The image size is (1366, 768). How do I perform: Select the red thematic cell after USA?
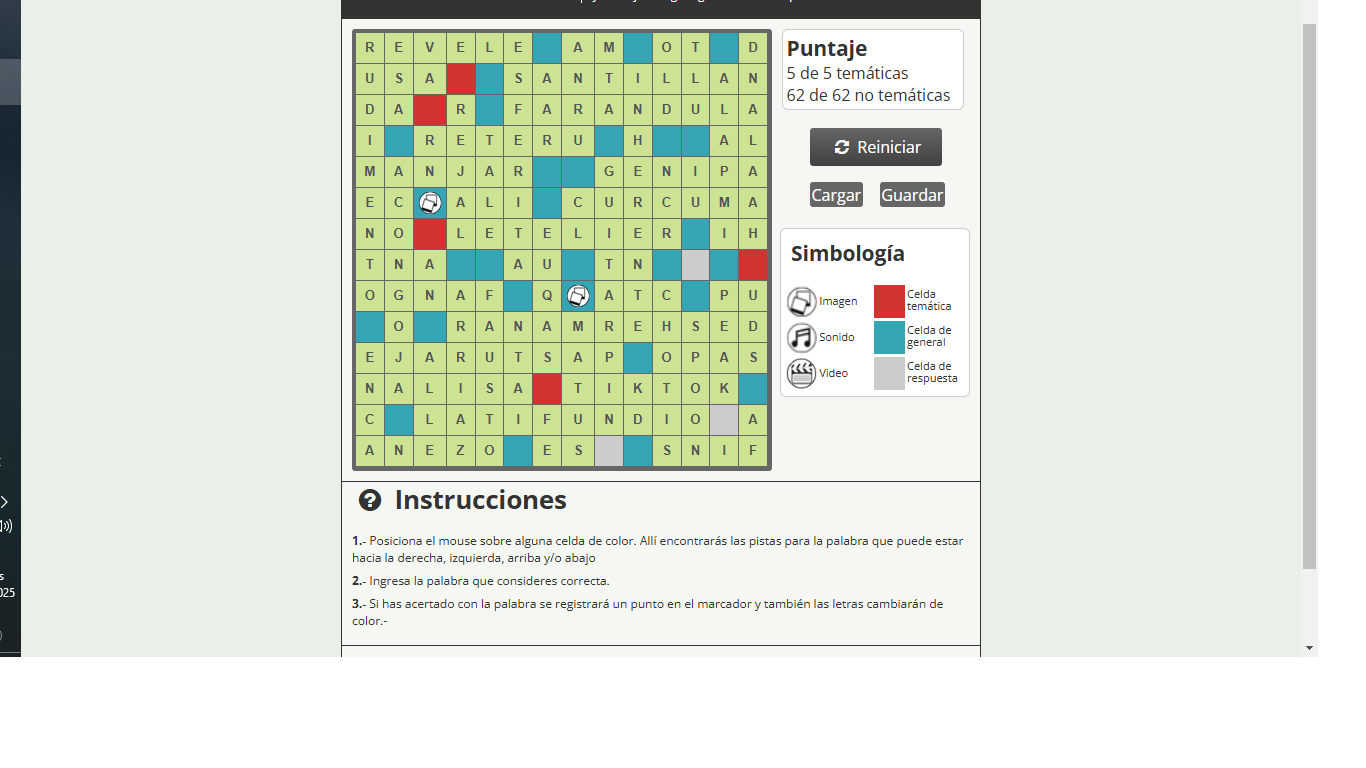click(x=461, y=78)
